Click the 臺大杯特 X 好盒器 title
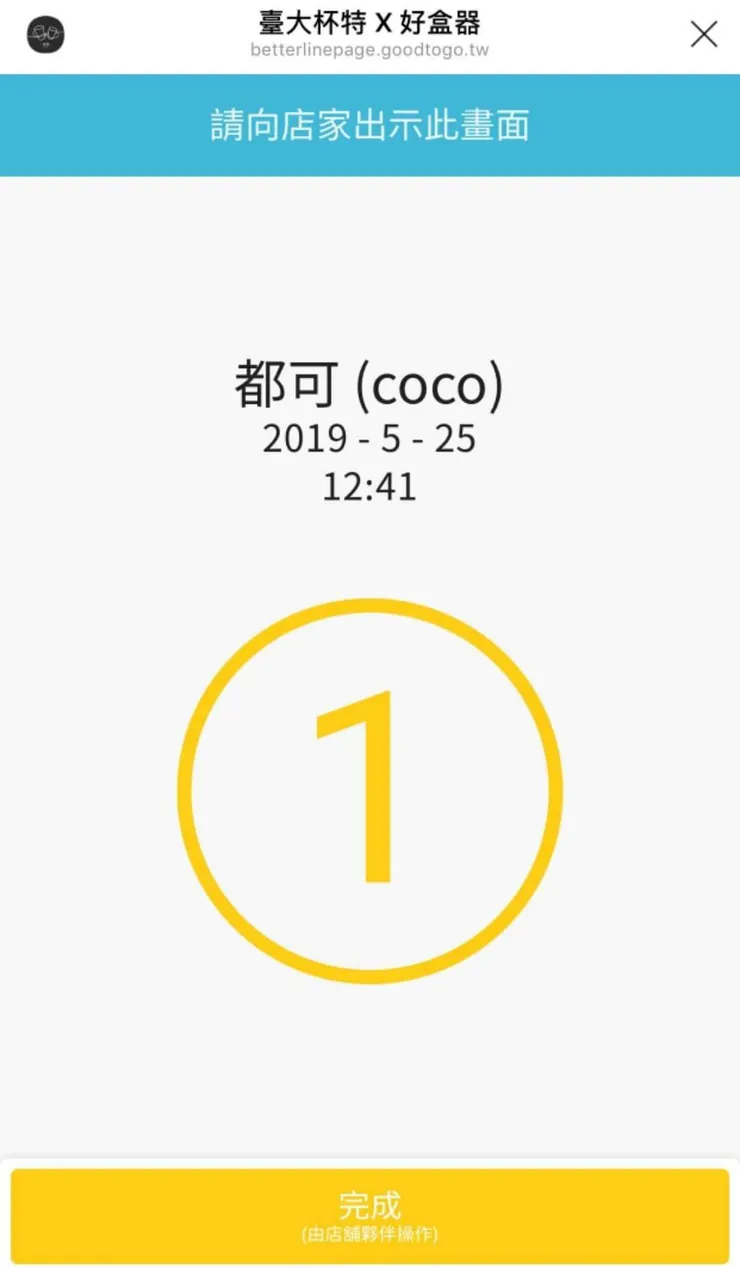Screen dimensions: 740x1268 pyautogui.click(x=370, y=22)
